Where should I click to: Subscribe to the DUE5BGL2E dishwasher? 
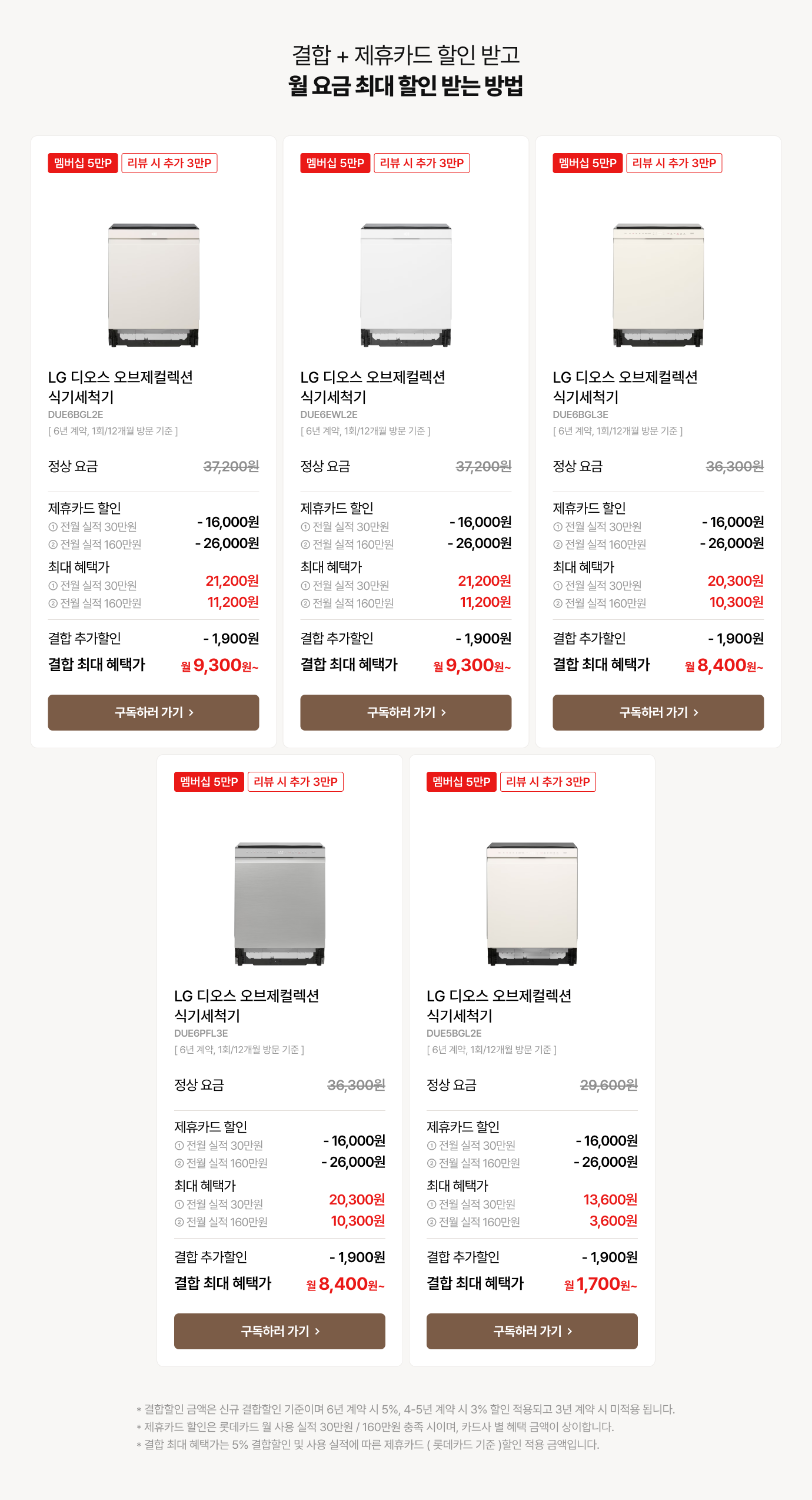[532, 1331]
